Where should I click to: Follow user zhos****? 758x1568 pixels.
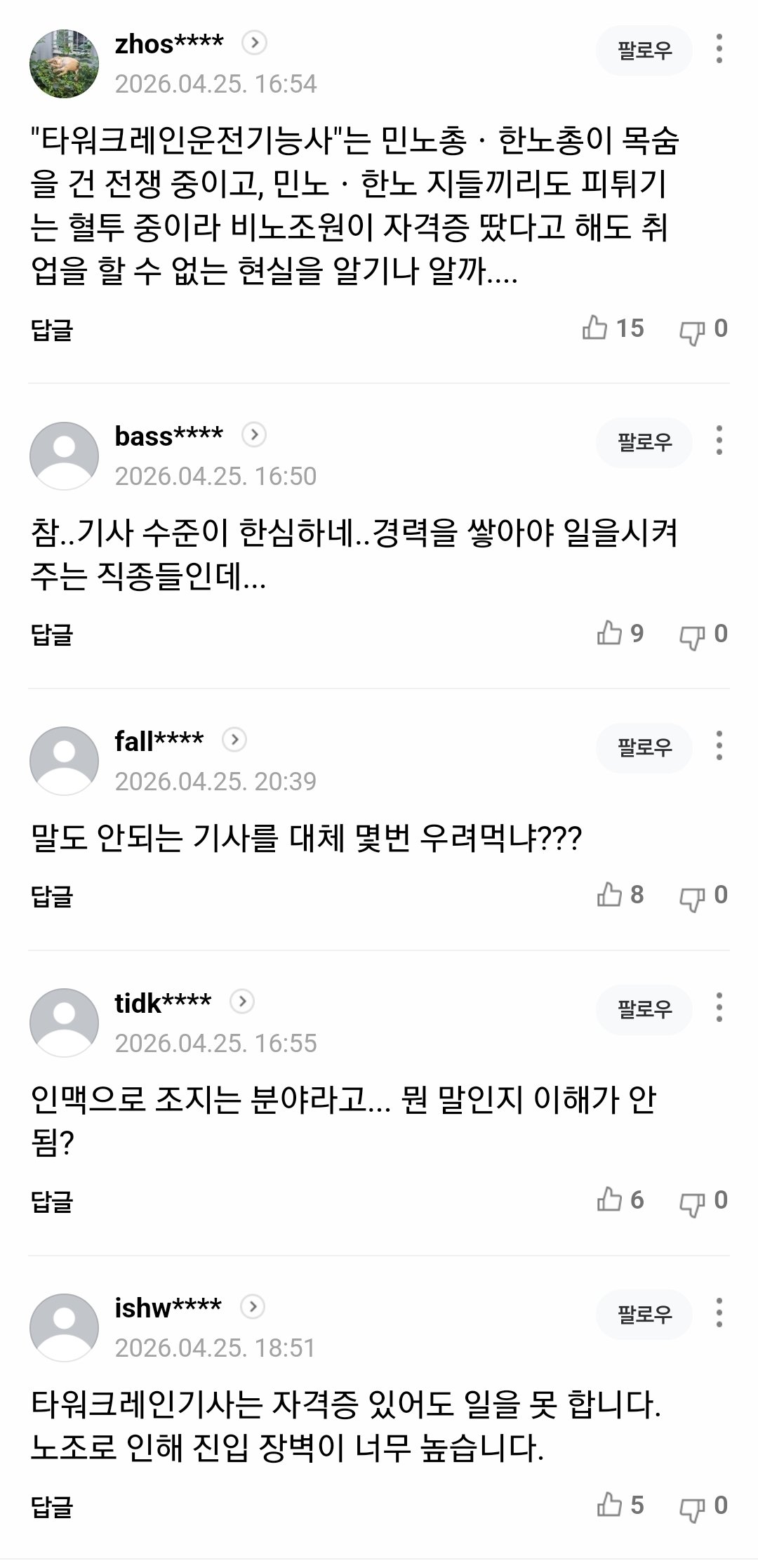point(644,51)
